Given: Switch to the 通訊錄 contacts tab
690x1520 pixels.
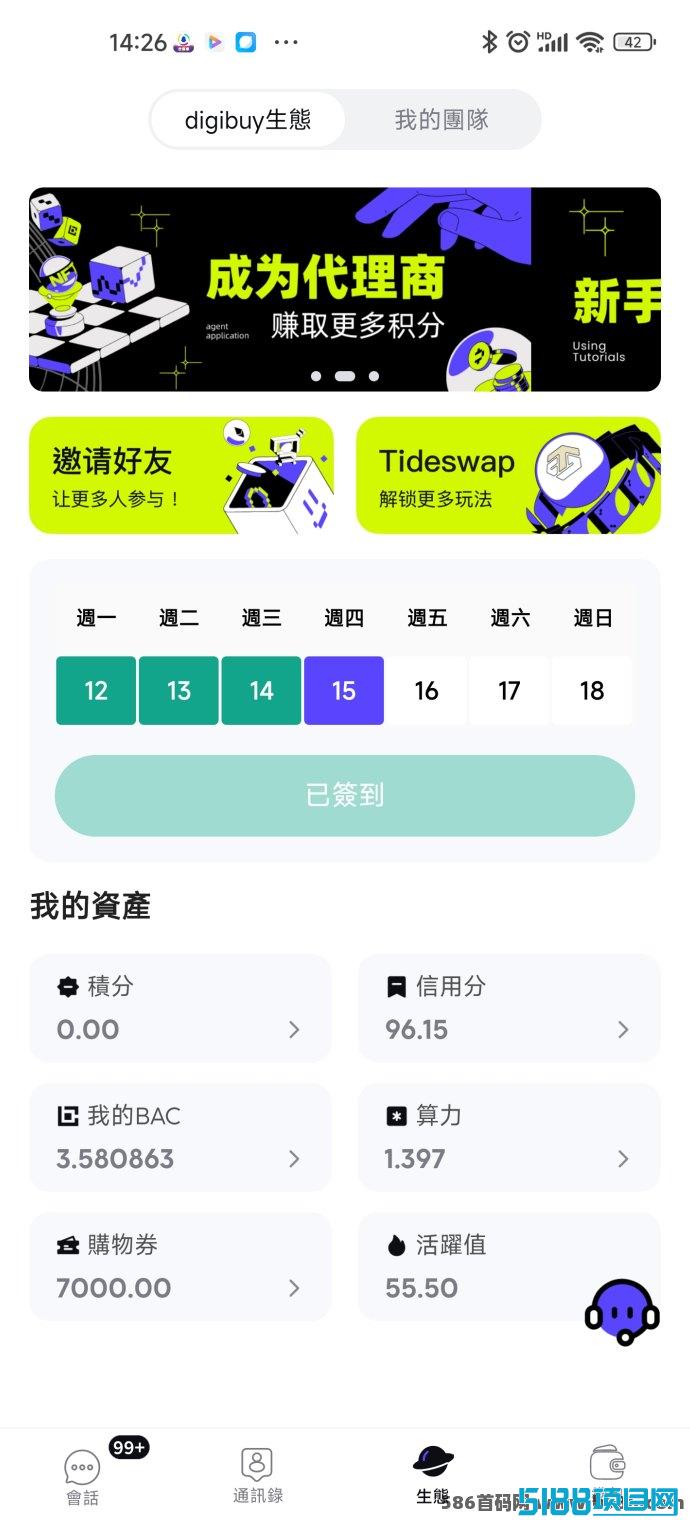Looking at the screenshot, I should 258,1475.
